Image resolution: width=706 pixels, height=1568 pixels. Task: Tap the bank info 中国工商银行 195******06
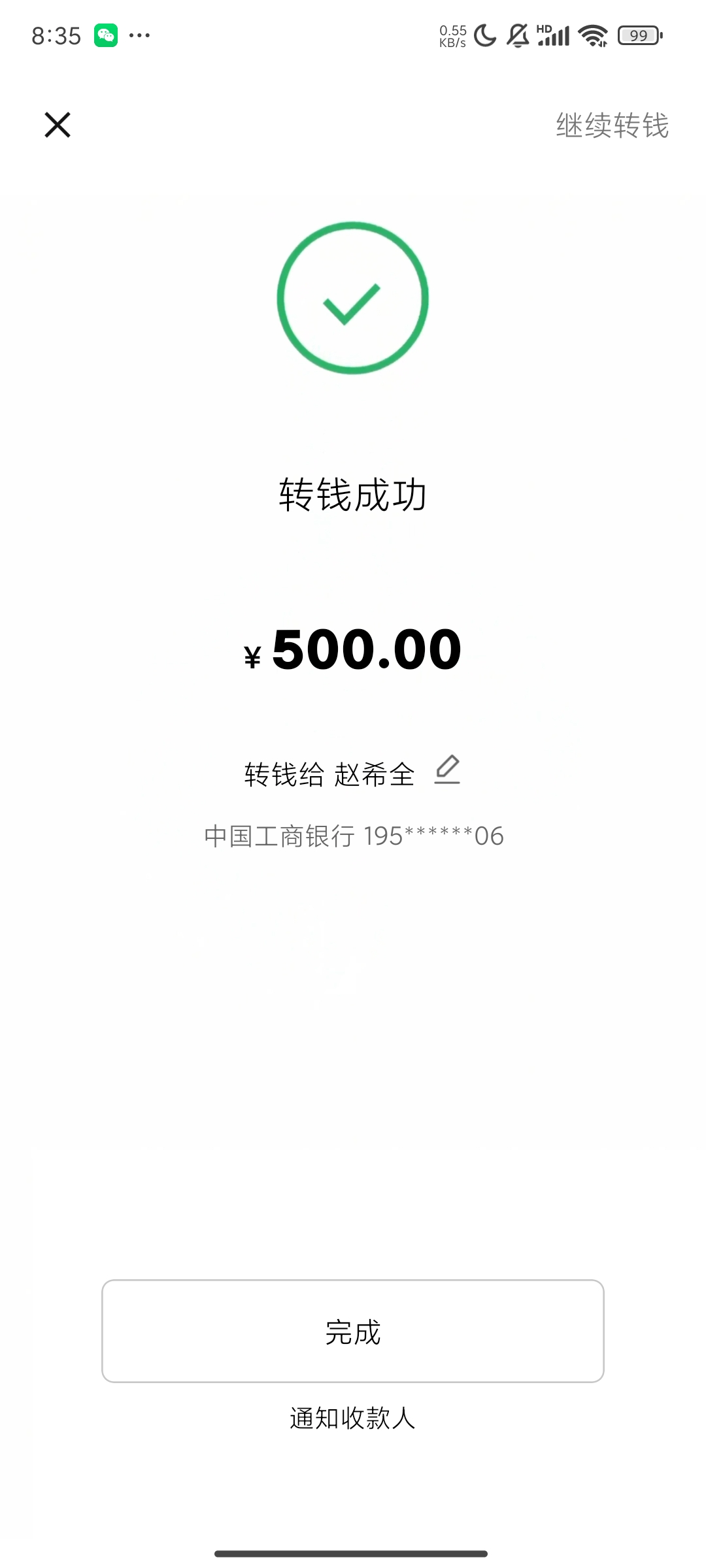353,834
